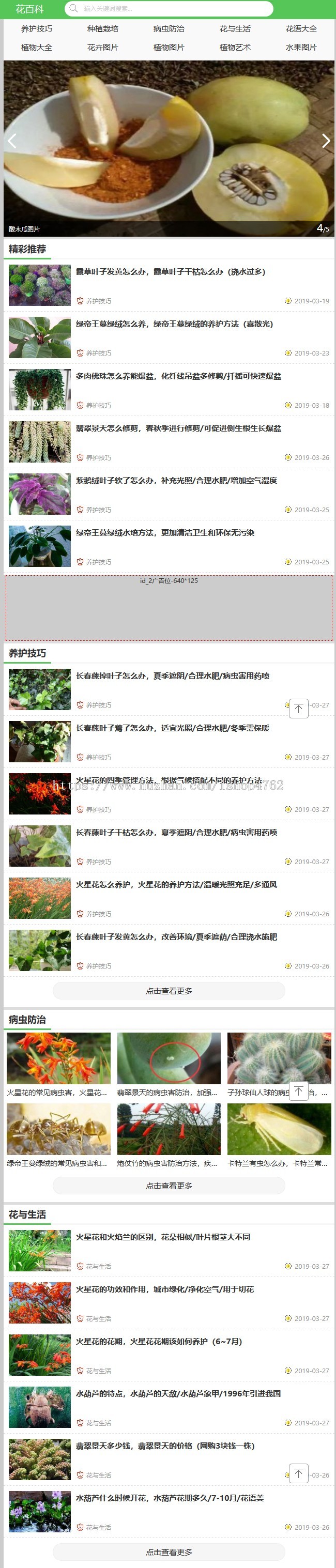Read 紫鹅绒叶子软了怎么办 article
Screen dimensions: 336x1568
click(x=176, y=480)
